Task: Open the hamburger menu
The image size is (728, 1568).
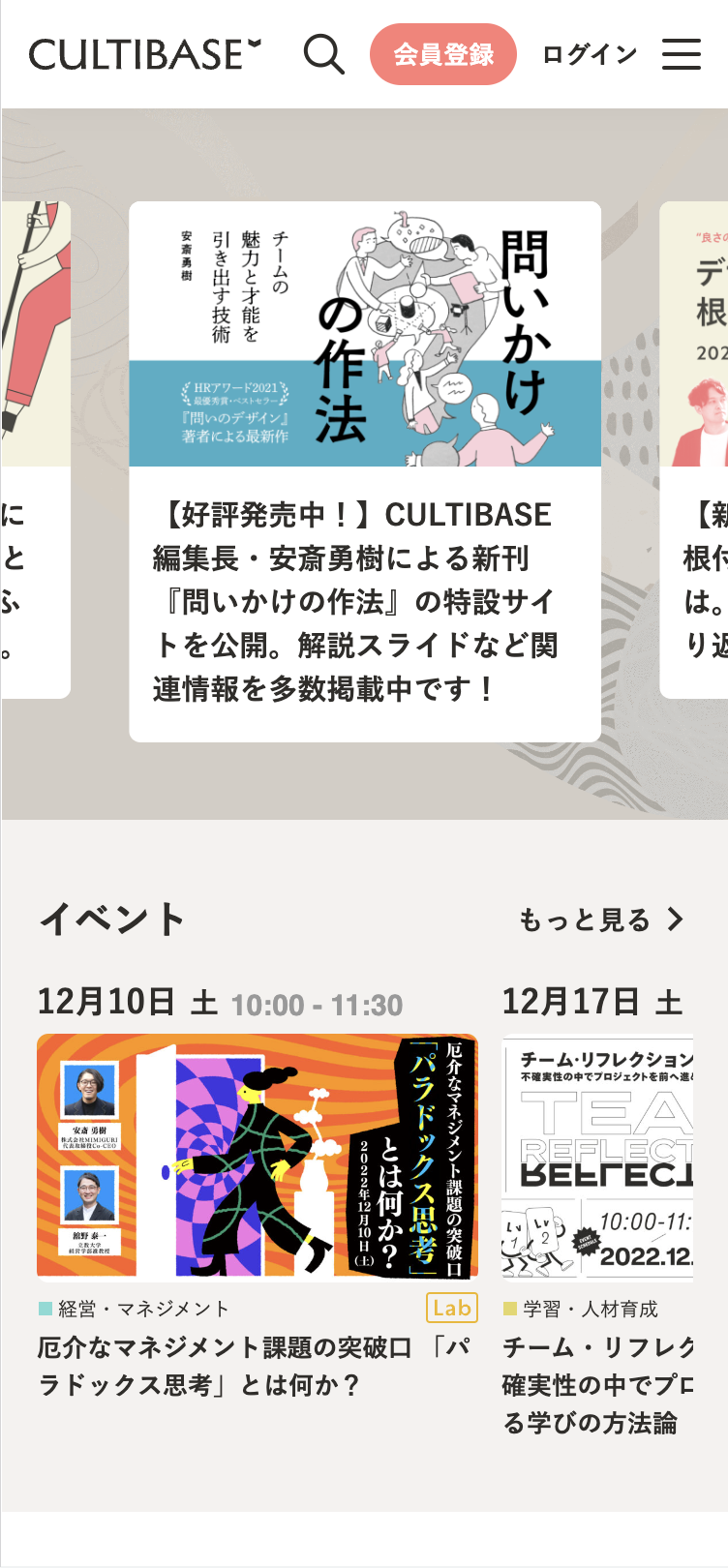Action: coord(682,54)
